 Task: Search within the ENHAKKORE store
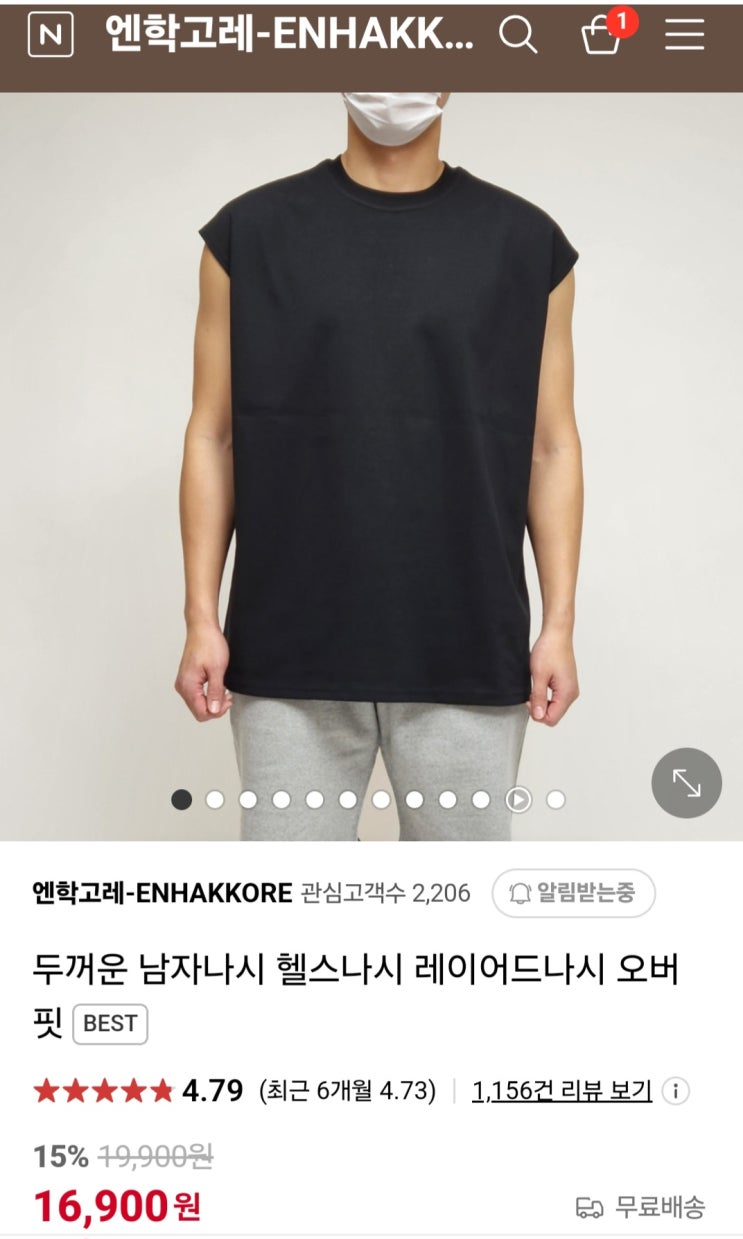[518, 36]
